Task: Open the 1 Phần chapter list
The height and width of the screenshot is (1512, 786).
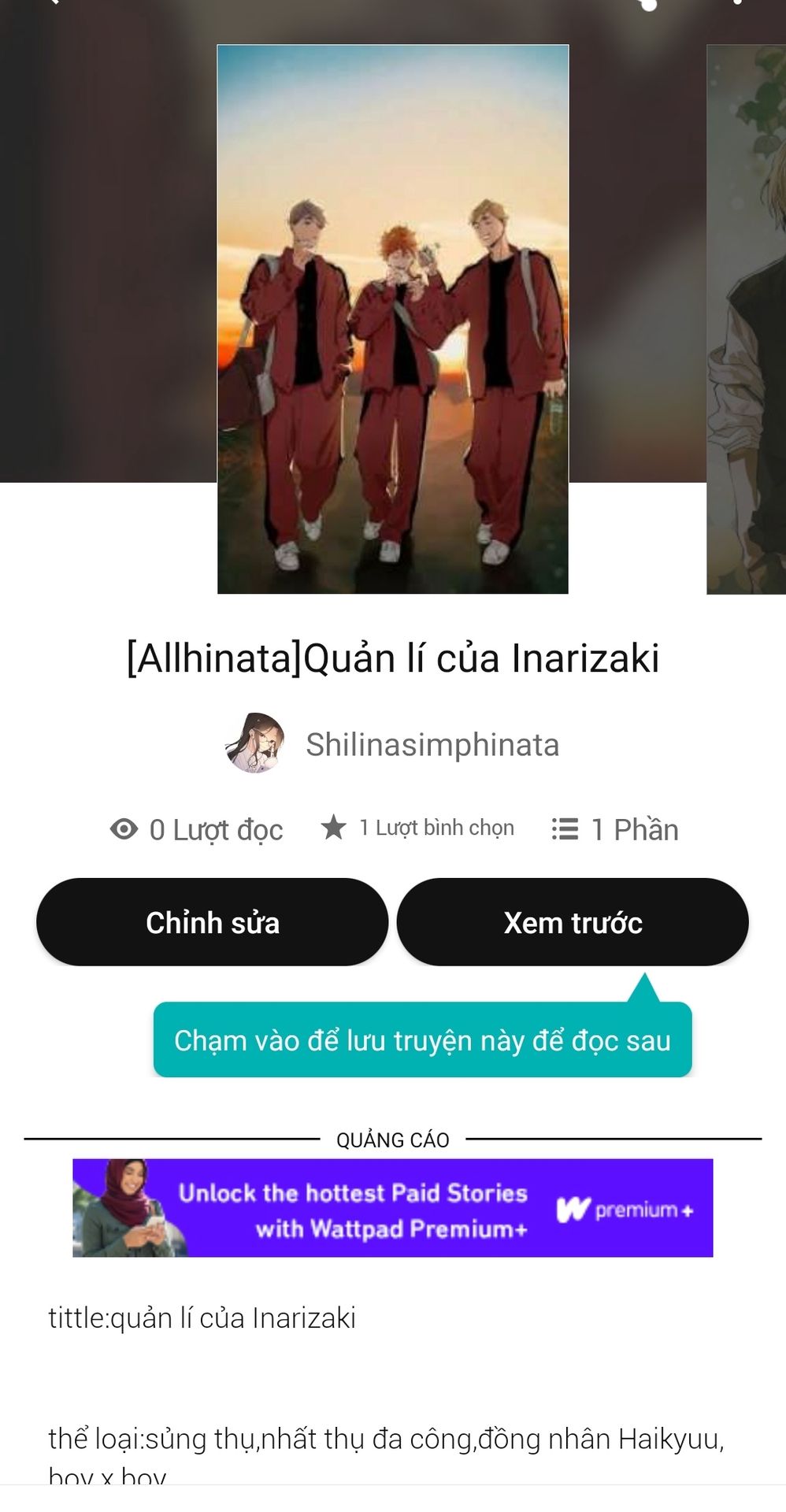Action: tap(615, 829)
